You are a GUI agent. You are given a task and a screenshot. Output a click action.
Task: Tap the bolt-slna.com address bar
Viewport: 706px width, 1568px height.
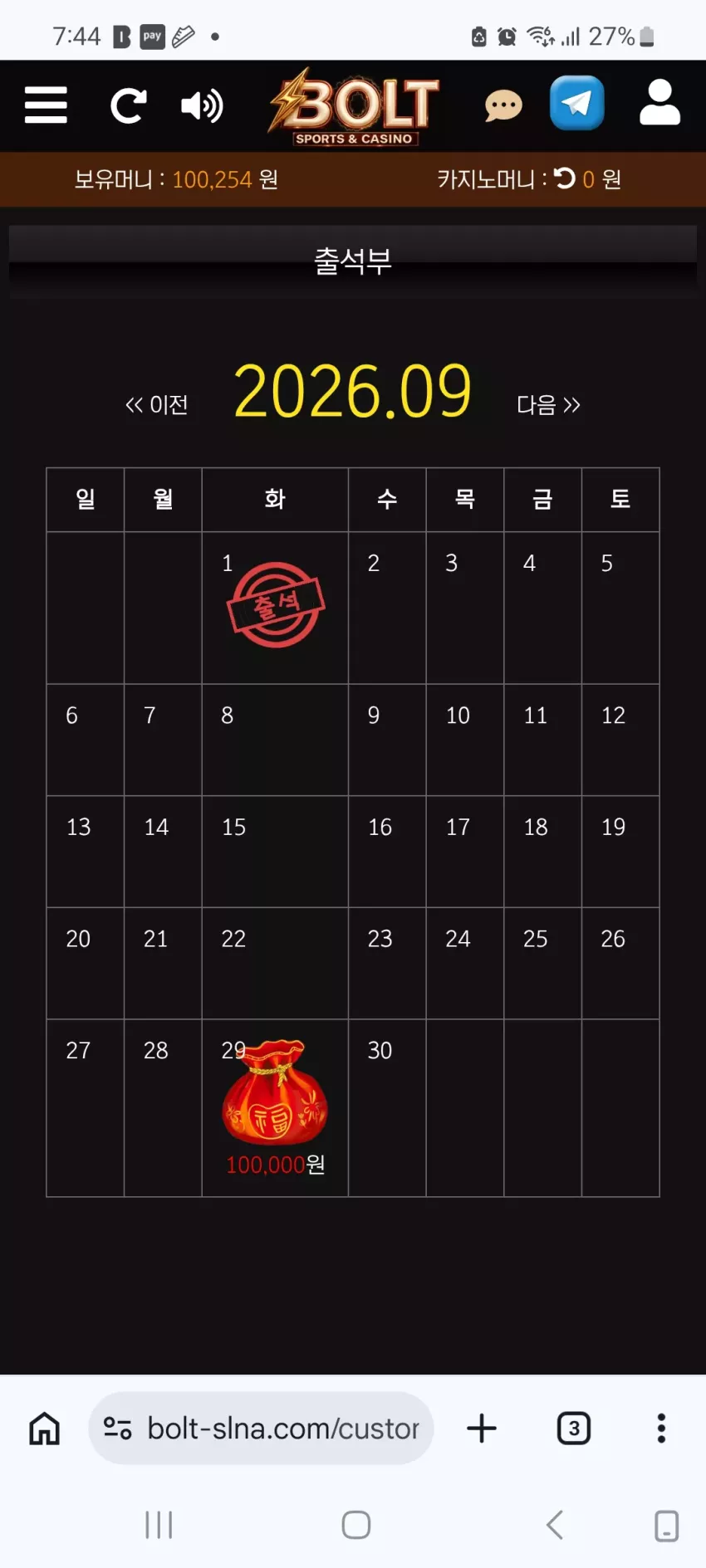point(261,1429)
